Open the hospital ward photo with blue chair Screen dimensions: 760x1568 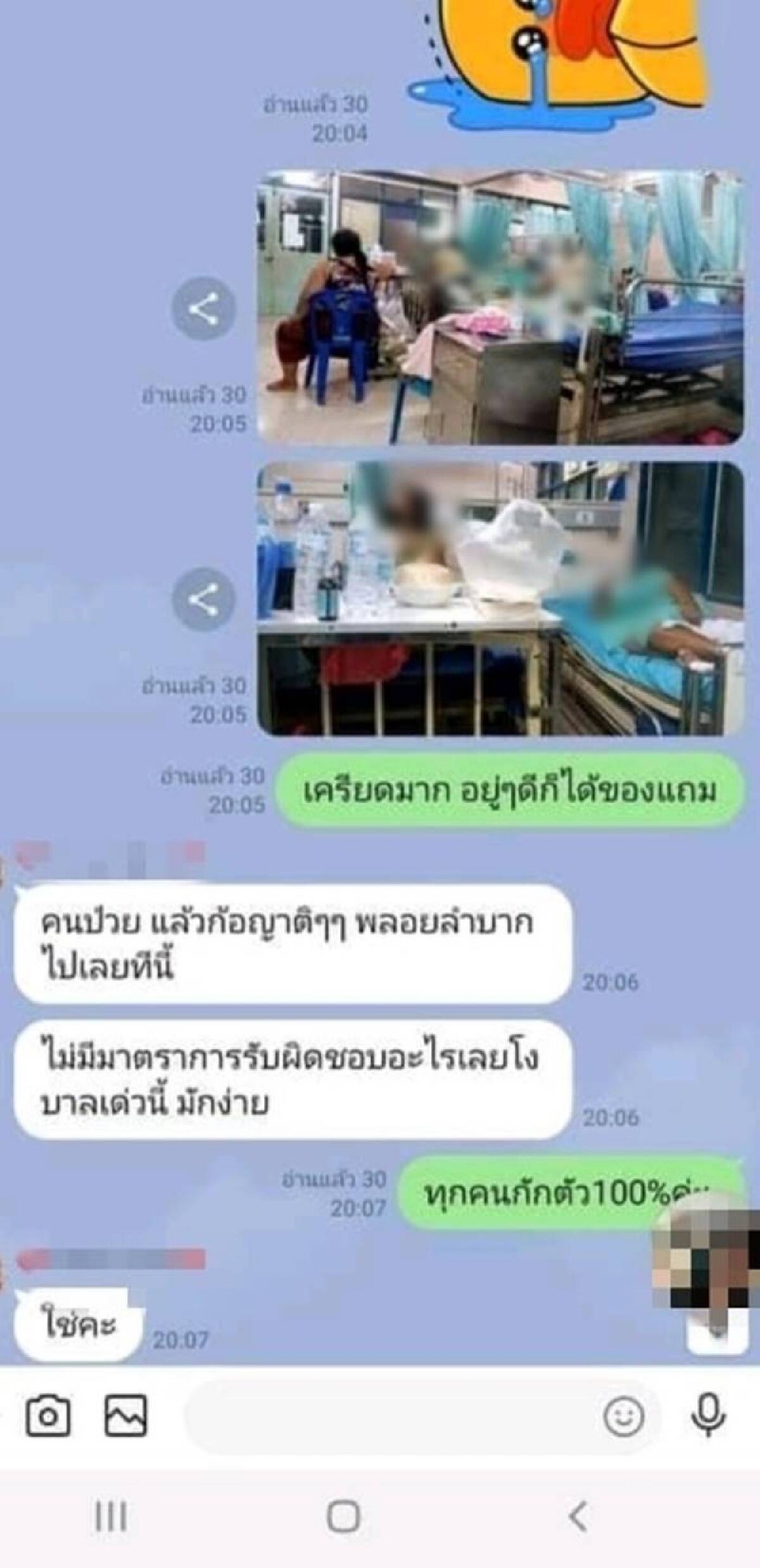coord(500,307)
